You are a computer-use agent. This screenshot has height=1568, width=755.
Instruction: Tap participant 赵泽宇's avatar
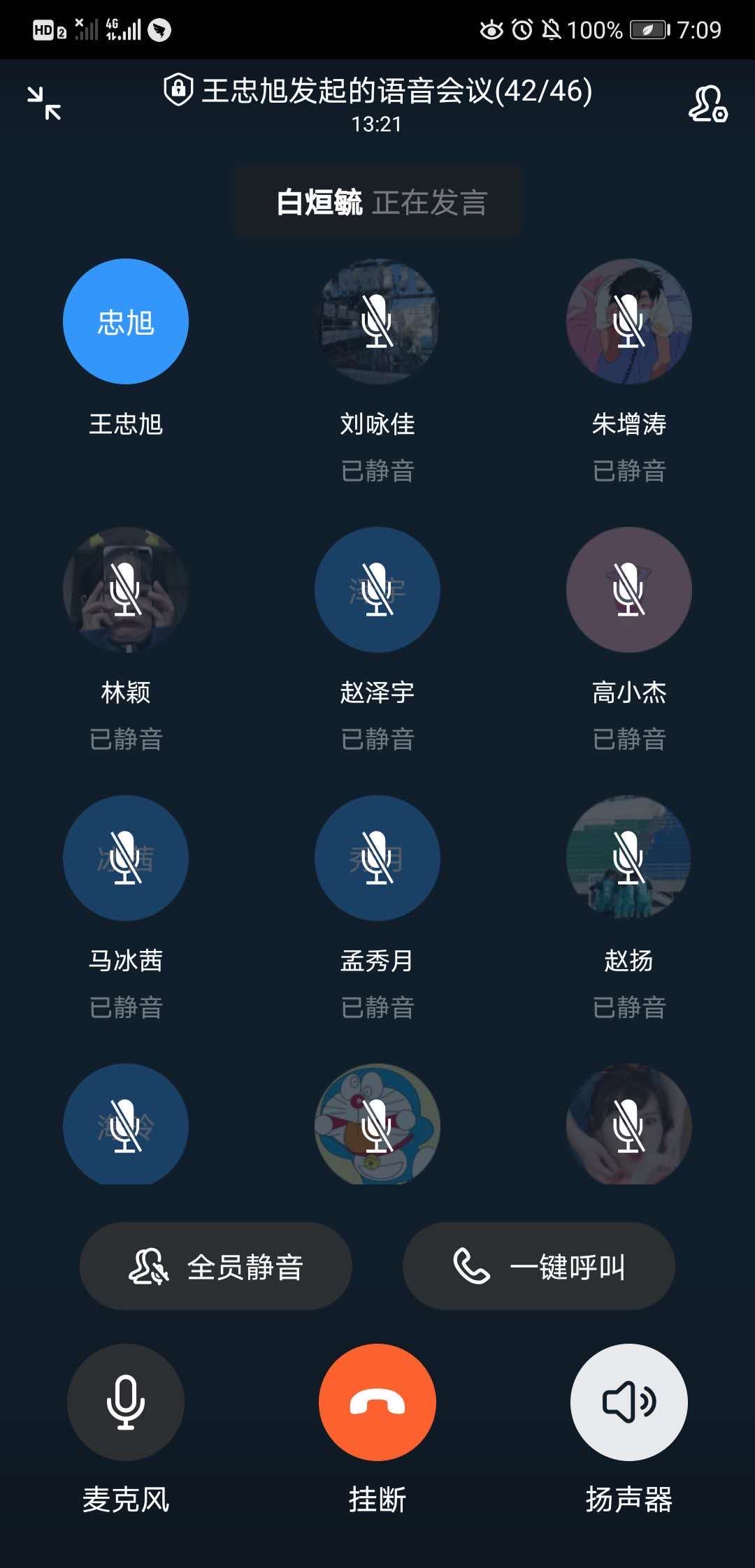[x=377, y=590]
